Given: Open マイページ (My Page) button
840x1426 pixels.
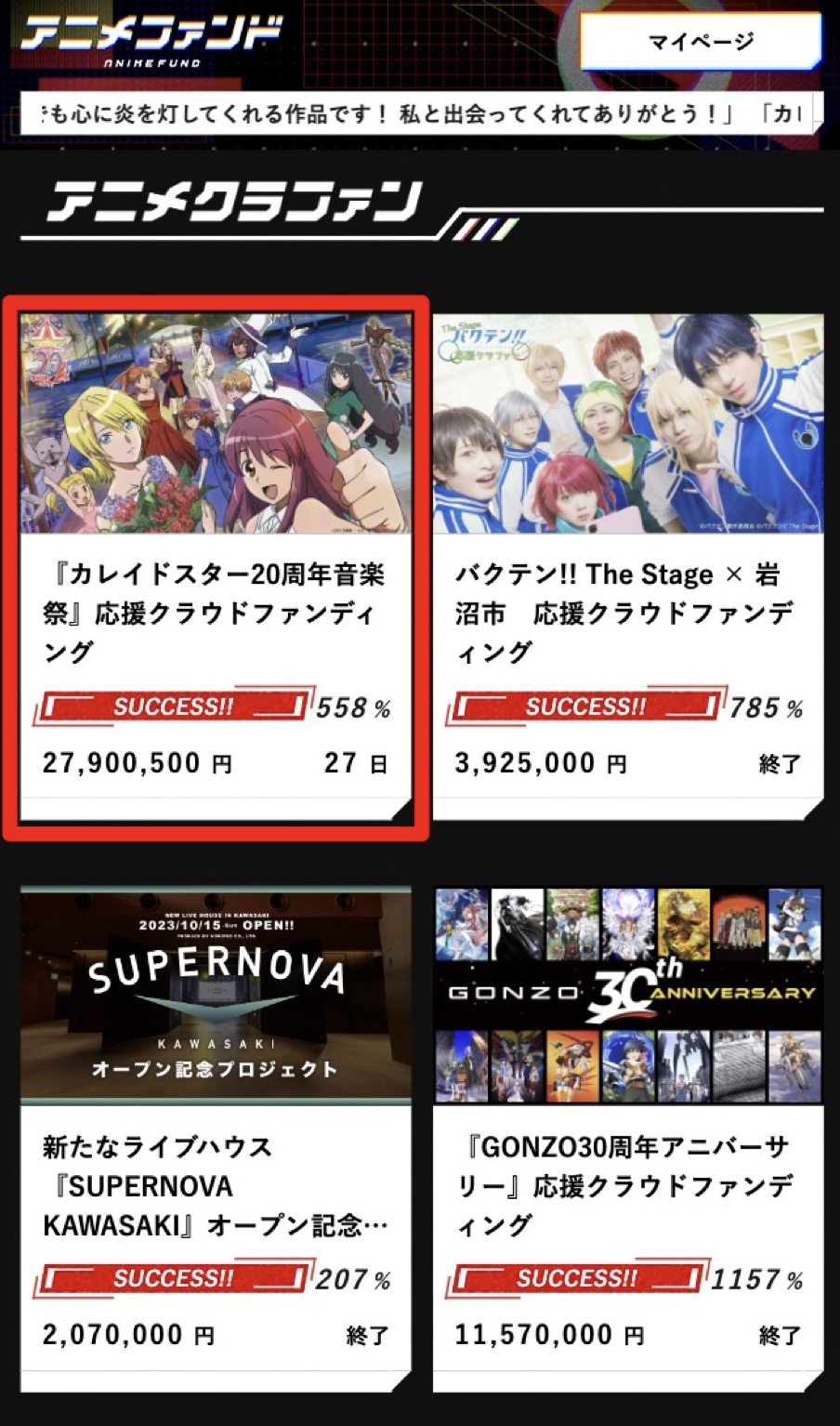Looking at the screenshot, I should click(x=700, y=42).
